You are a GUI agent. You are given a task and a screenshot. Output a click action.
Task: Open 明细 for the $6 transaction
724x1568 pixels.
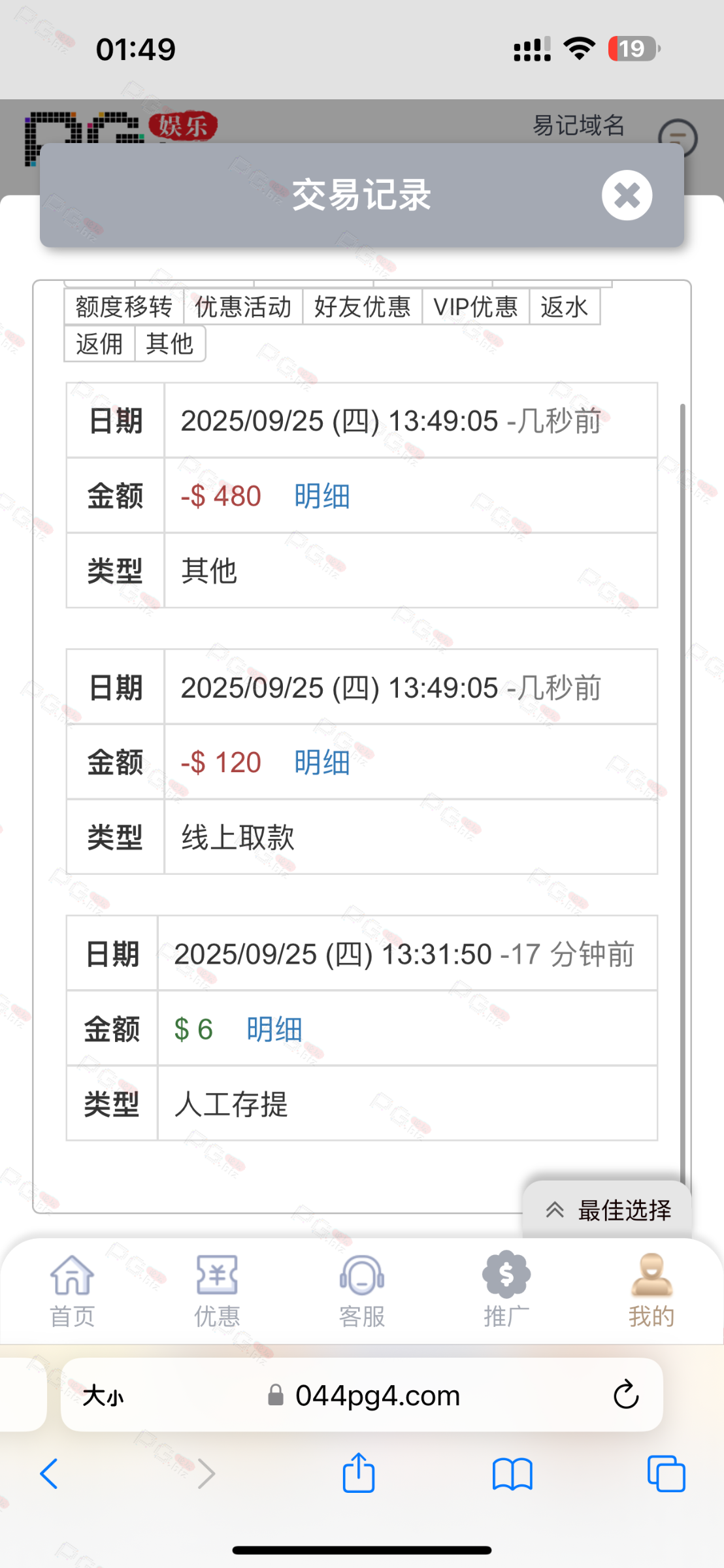[x=274, y=1030]
